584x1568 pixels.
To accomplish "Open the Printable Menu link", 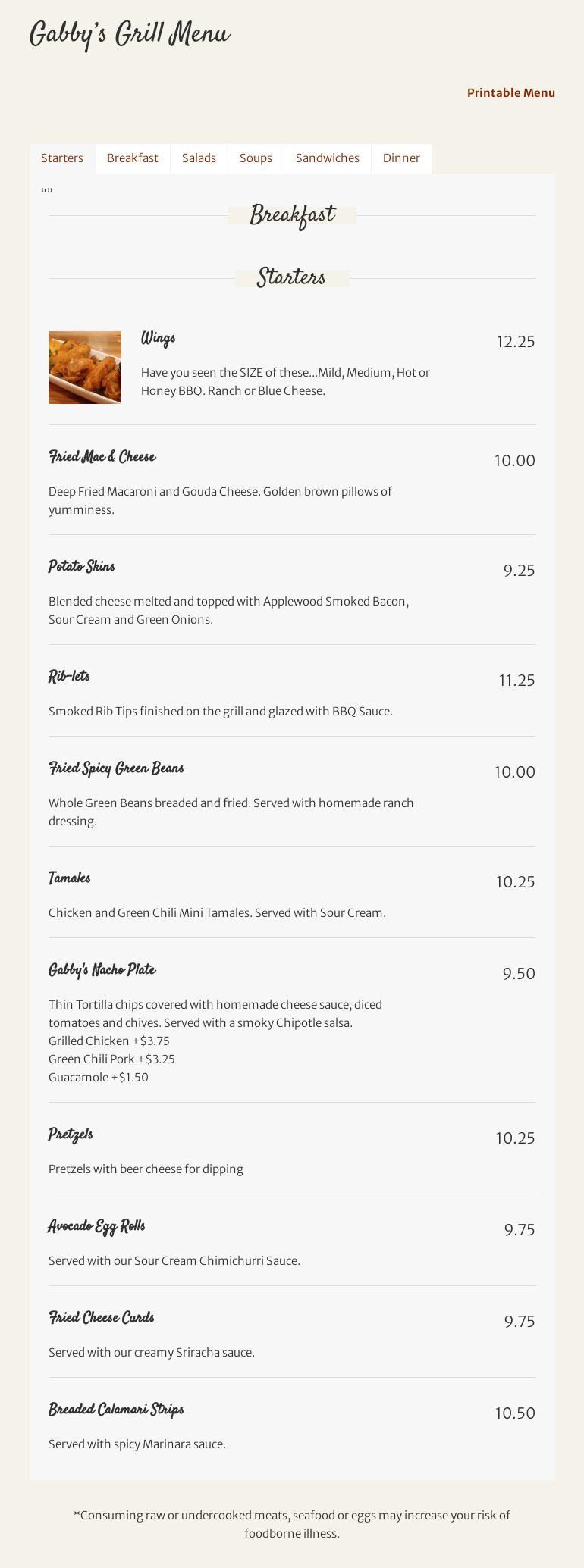I will (510, 92).
